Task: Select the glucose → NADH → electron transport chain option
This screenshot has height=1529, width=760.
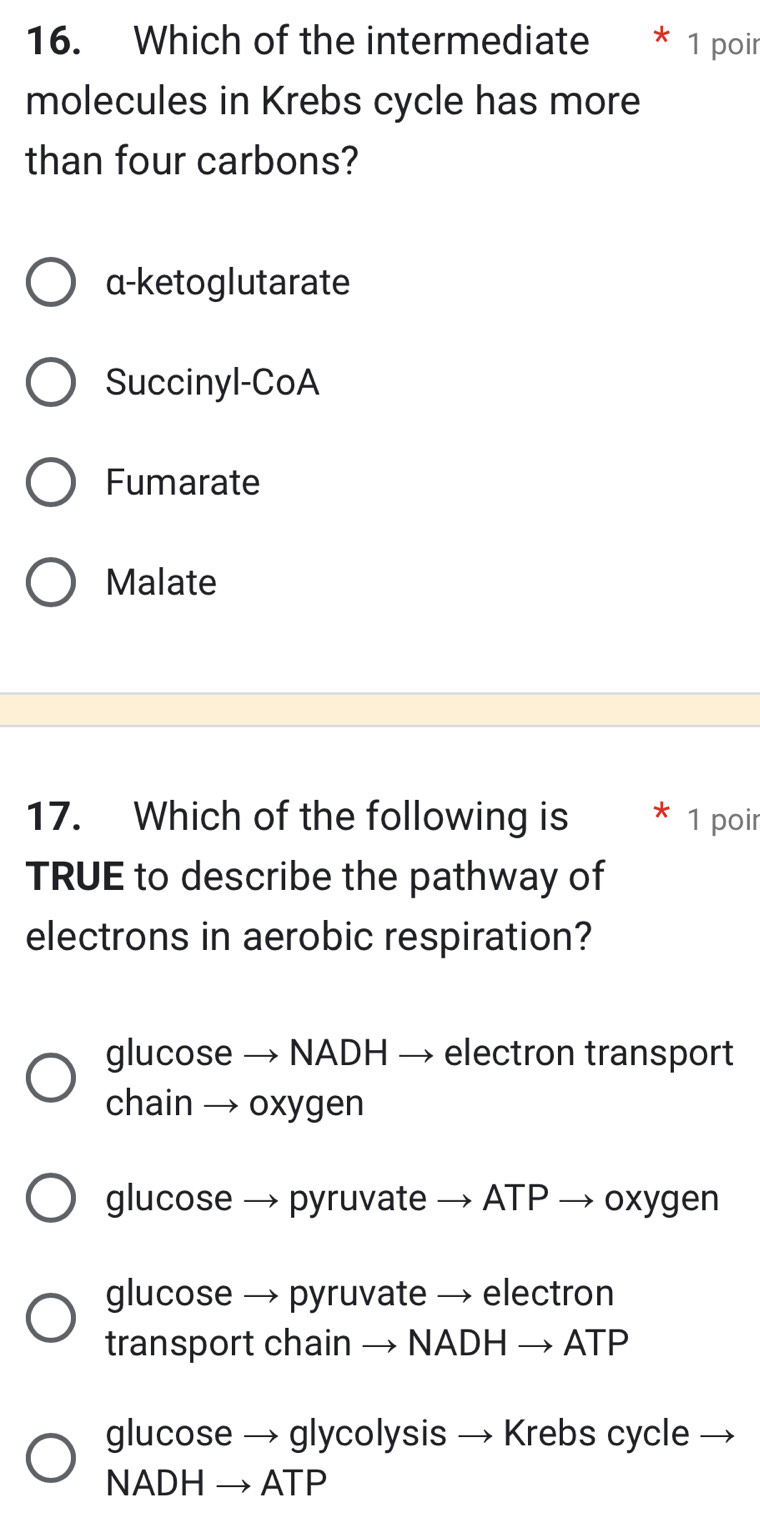Action: point(51,1077)
